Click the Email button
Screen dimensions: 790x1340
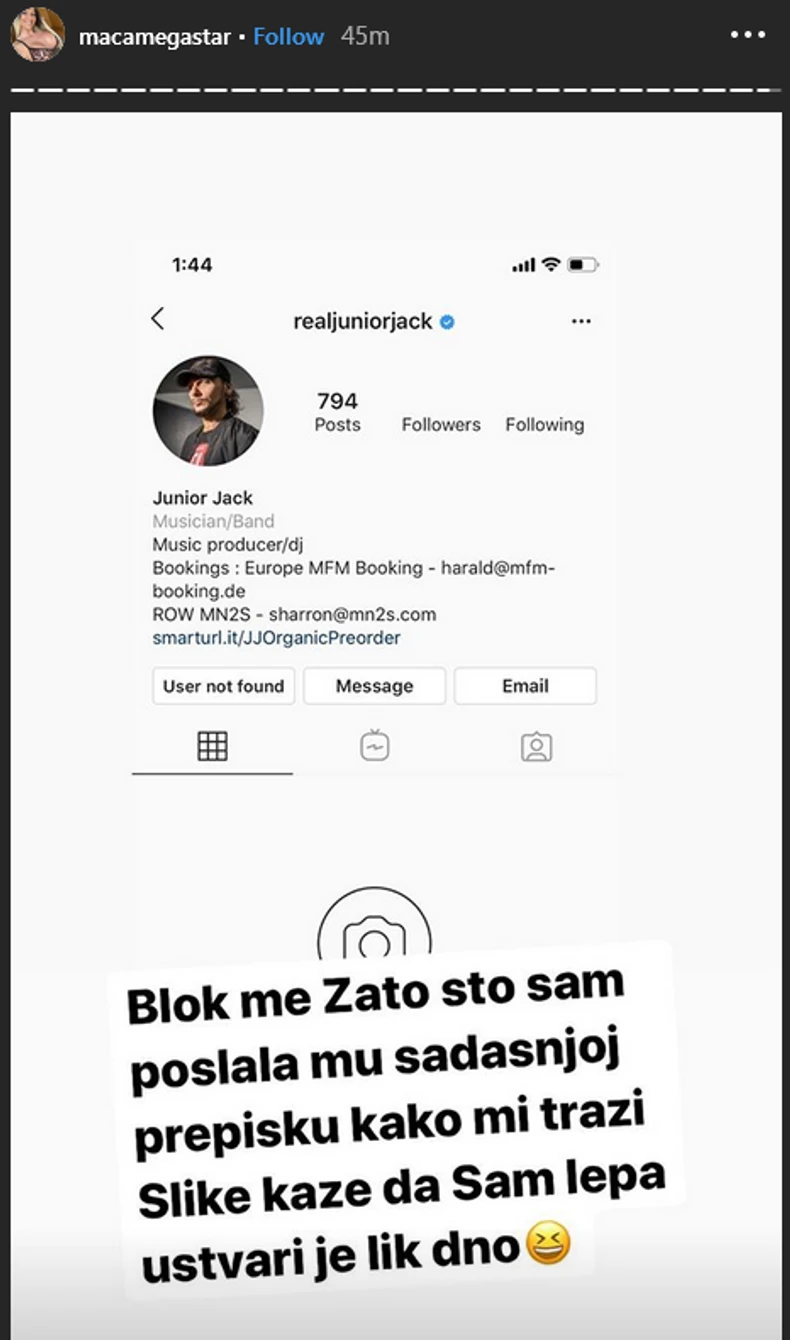tap(525, 686)
